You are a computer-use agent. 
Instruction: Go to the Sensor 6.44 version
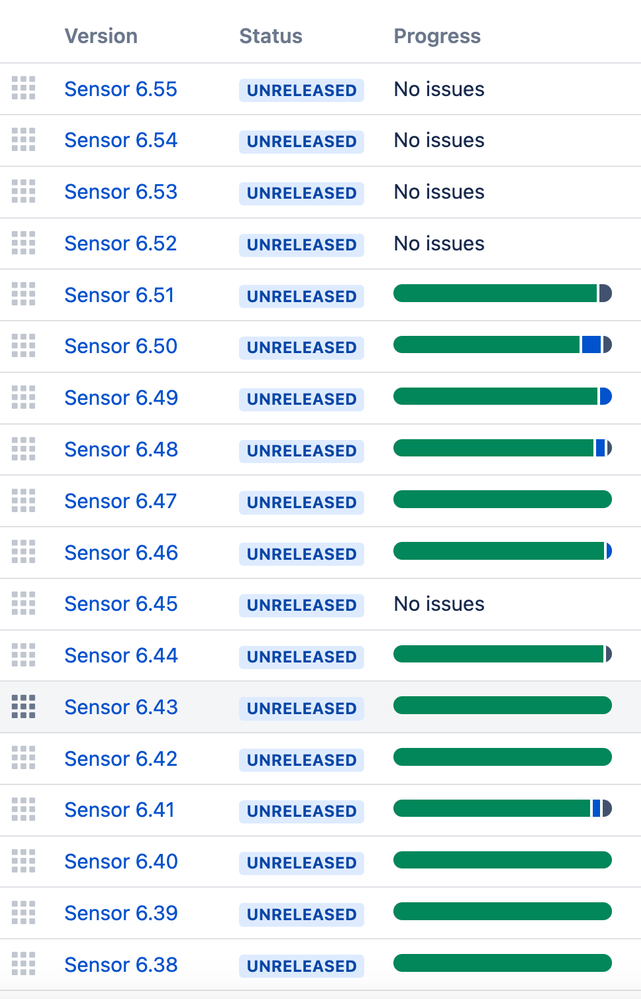click(120, 656)
